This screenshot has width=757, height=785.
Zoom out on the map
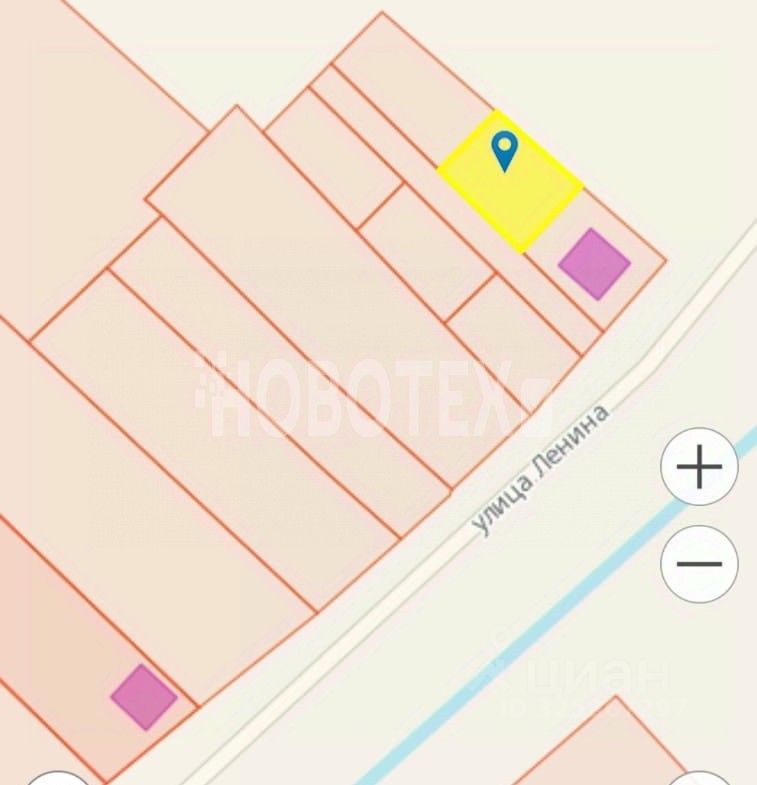click(x=699, y=564)
